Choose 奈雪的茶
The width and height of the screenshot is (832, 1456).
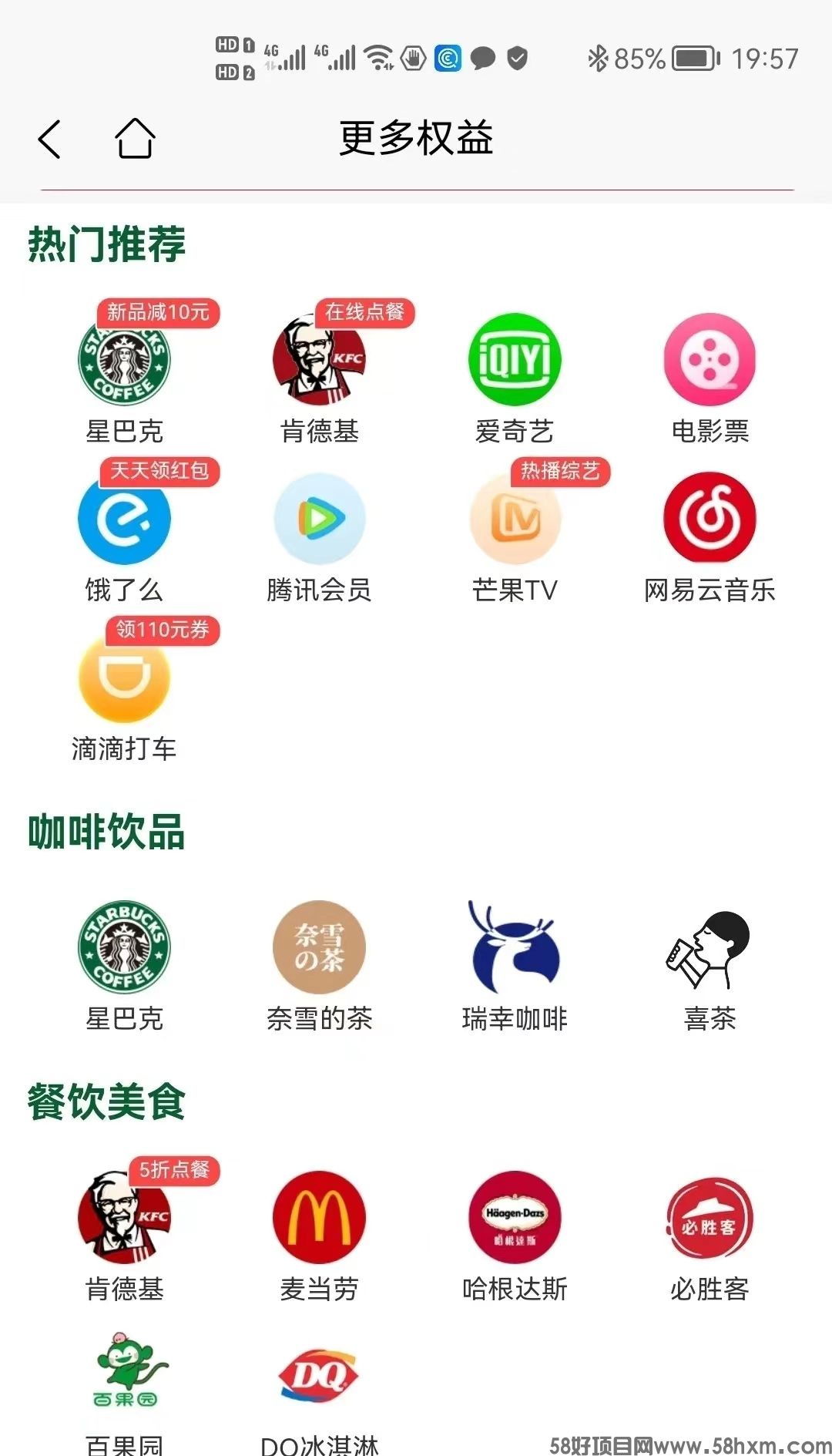pyautogui.click(x=319, y=948)
